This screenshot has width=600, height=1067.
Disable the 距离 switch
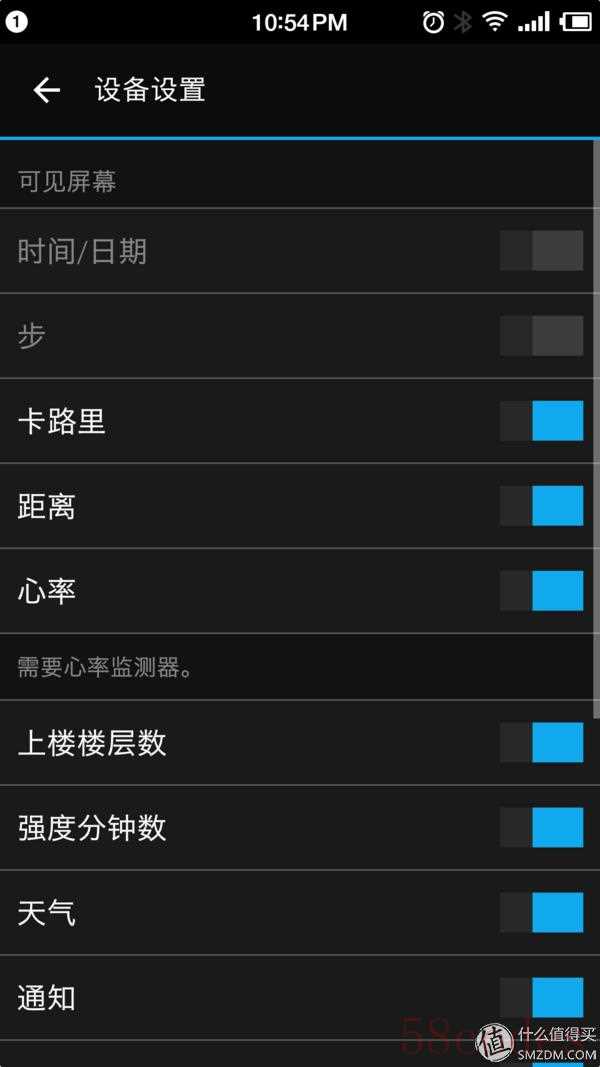tap(541, 506)
